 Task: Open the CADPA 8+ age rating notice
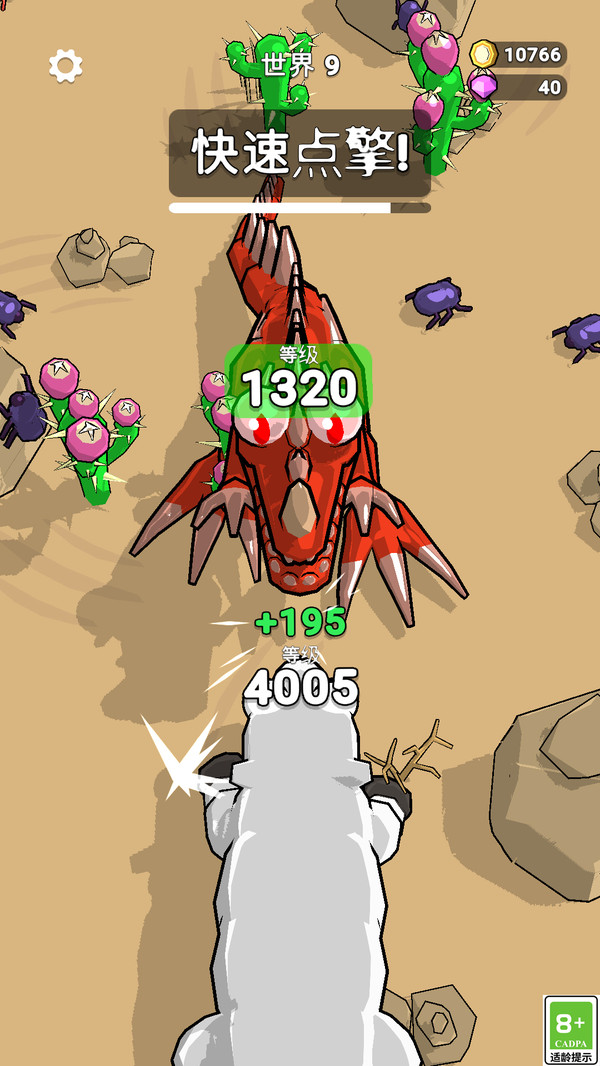tap(570, 1030)
